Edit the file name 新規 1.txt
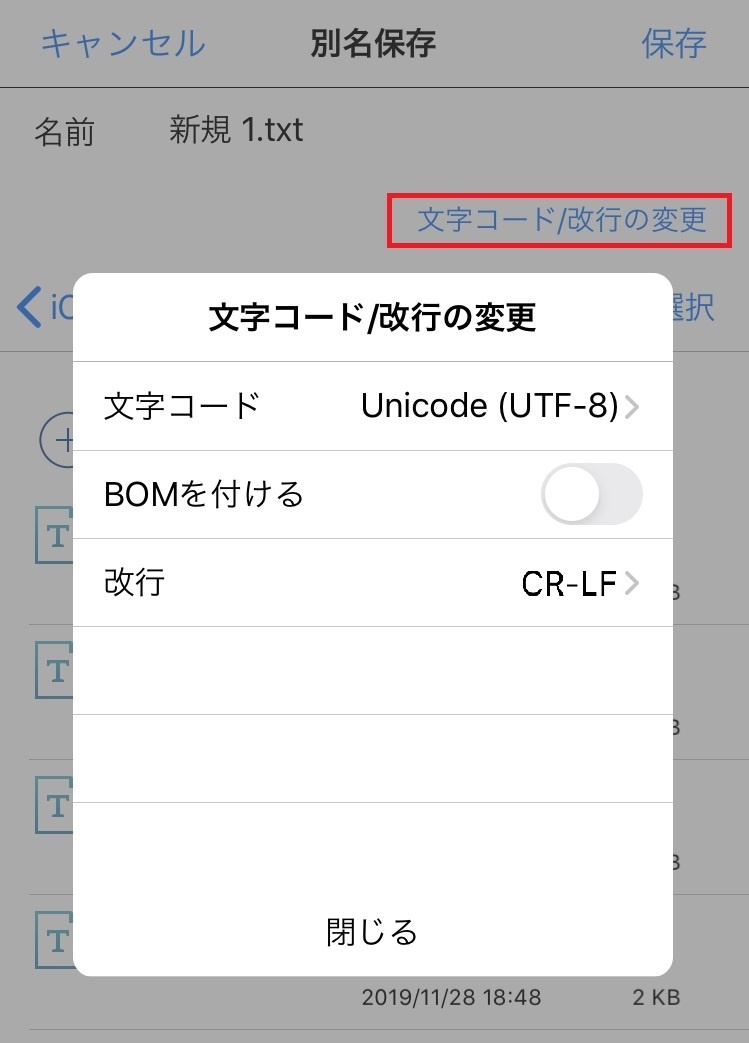The width and height of the screenshot is (749, 1043). [236, 130]
